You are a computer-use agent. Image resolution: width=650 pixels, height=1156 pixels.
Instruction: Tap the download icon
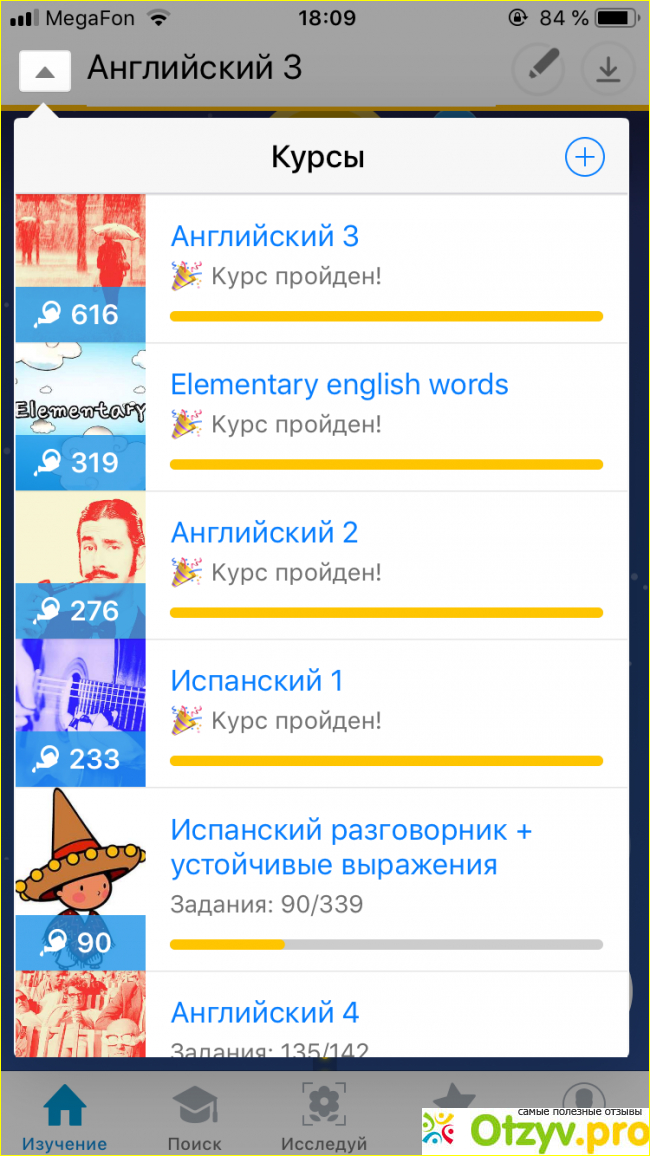tap(607, 69)
